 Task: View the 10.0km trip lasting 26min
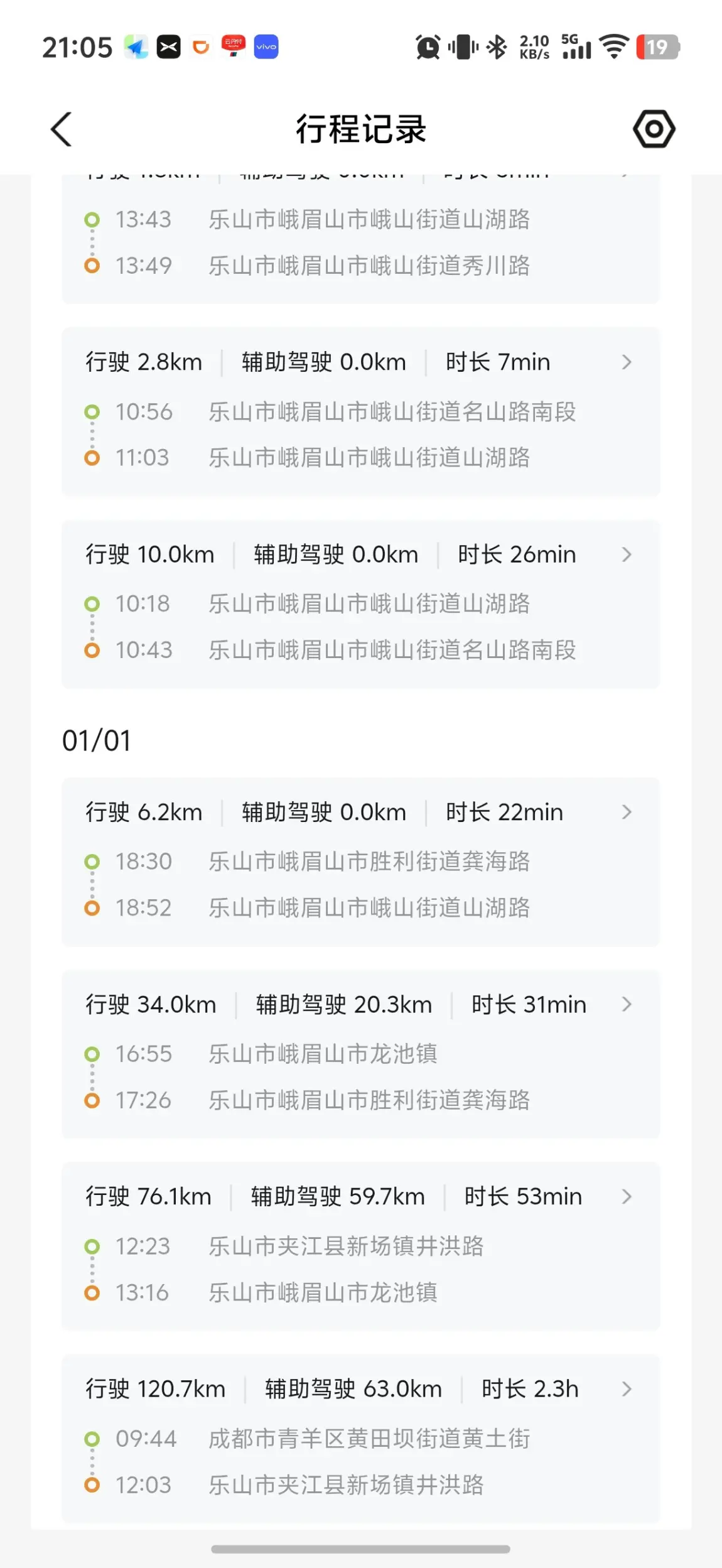(361, 604)
